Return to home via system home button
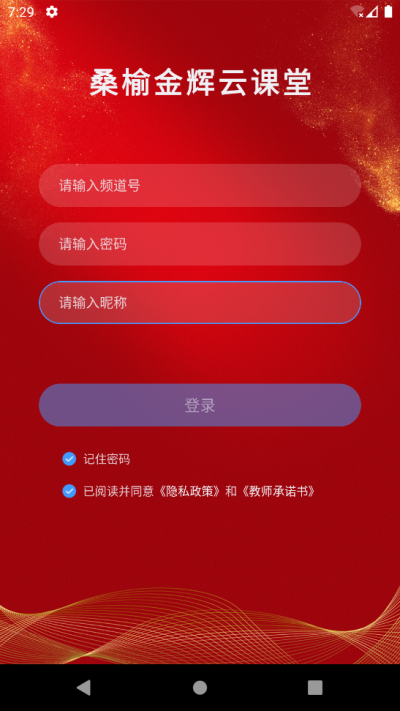 click(200, 687)
